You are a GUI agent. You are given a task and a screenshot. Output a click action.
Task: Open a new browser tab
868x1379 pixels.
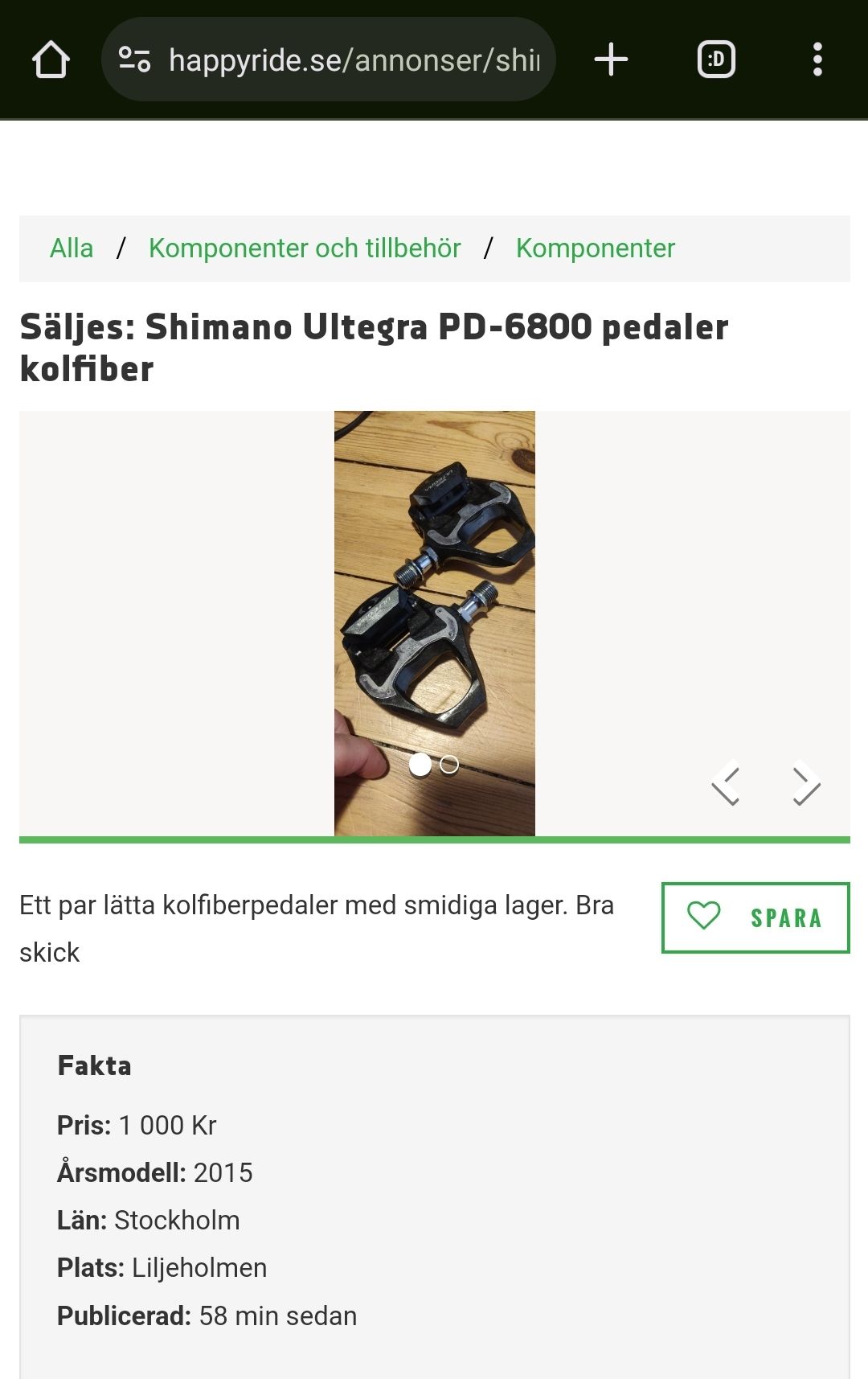tap(611, 60)
